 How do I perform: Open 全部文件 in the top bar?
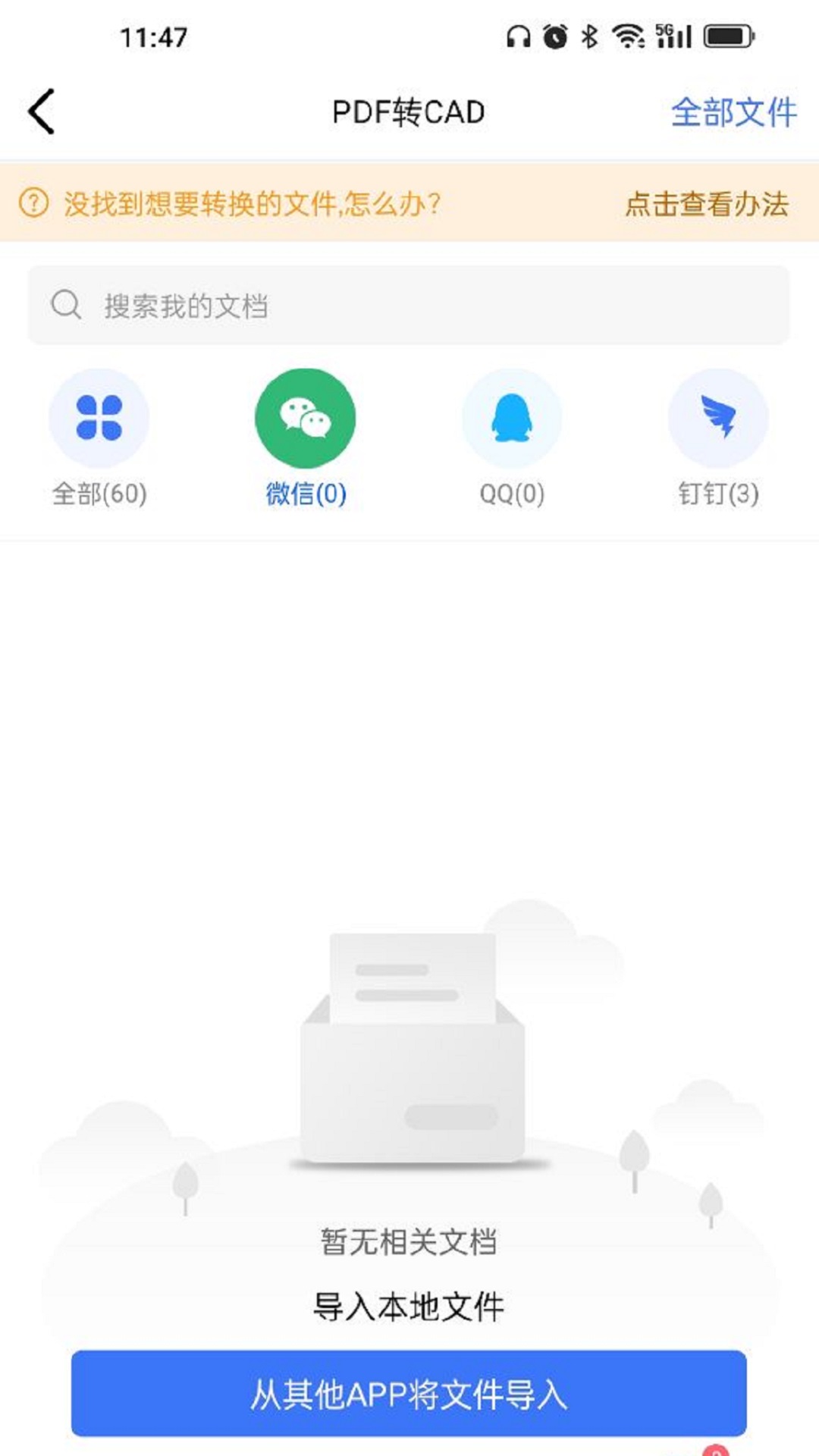pyautogui.click(x=733, y=112)
